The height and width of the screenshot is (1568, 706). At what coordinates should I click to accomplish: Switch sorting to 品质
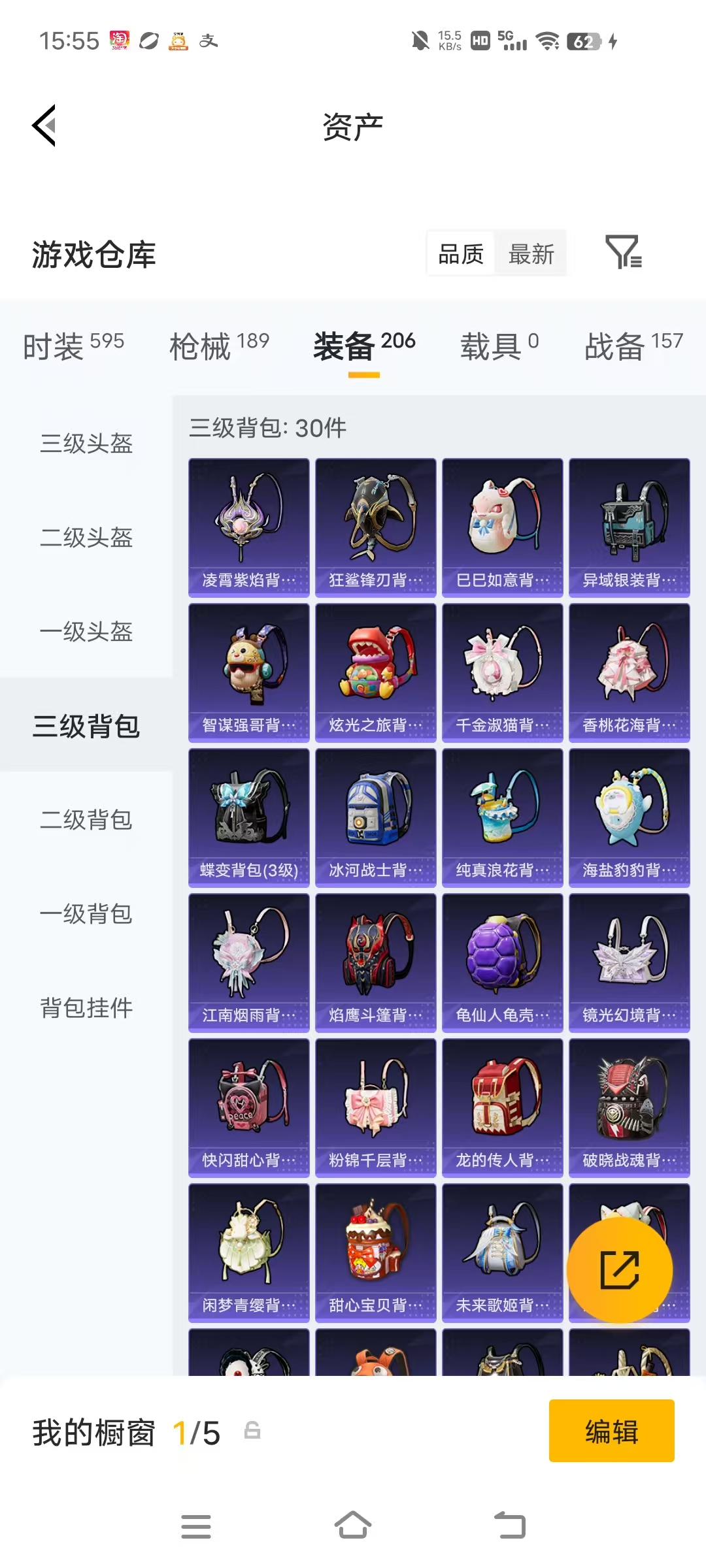[461, 253]
